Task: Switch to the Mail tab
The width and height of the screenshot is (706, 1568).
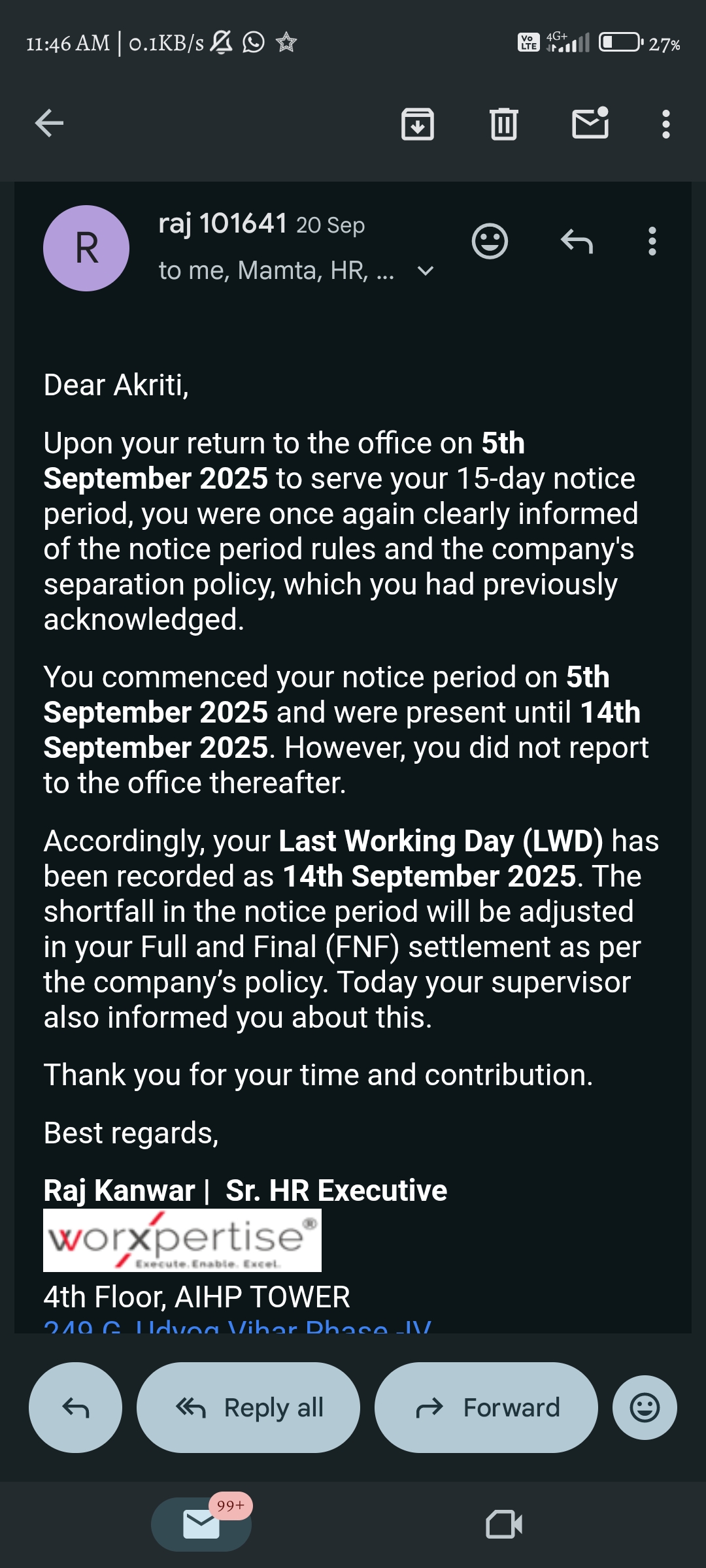Action: [201, 1524]
